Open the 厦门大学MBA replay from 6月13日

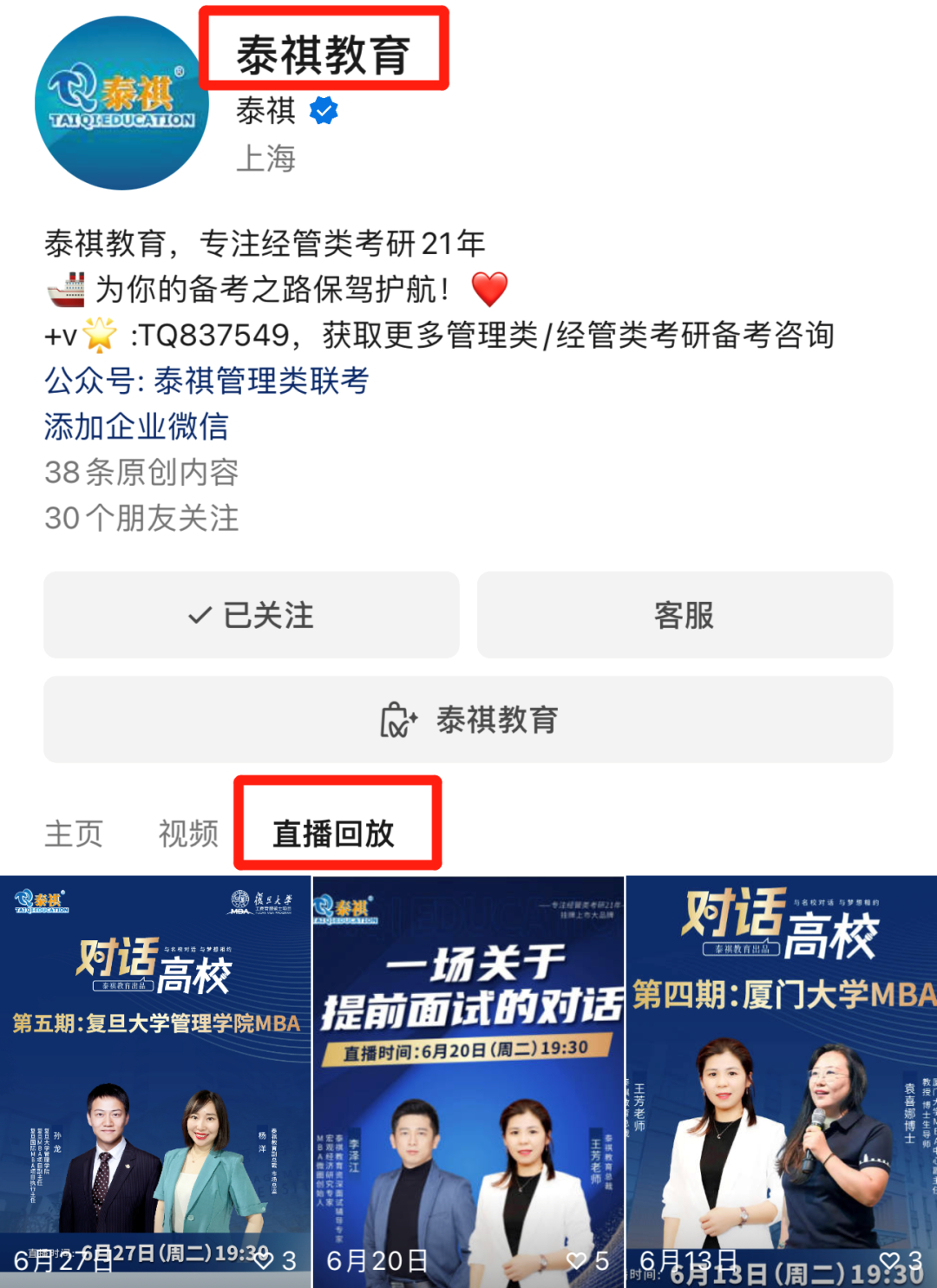pos(781,1080)
